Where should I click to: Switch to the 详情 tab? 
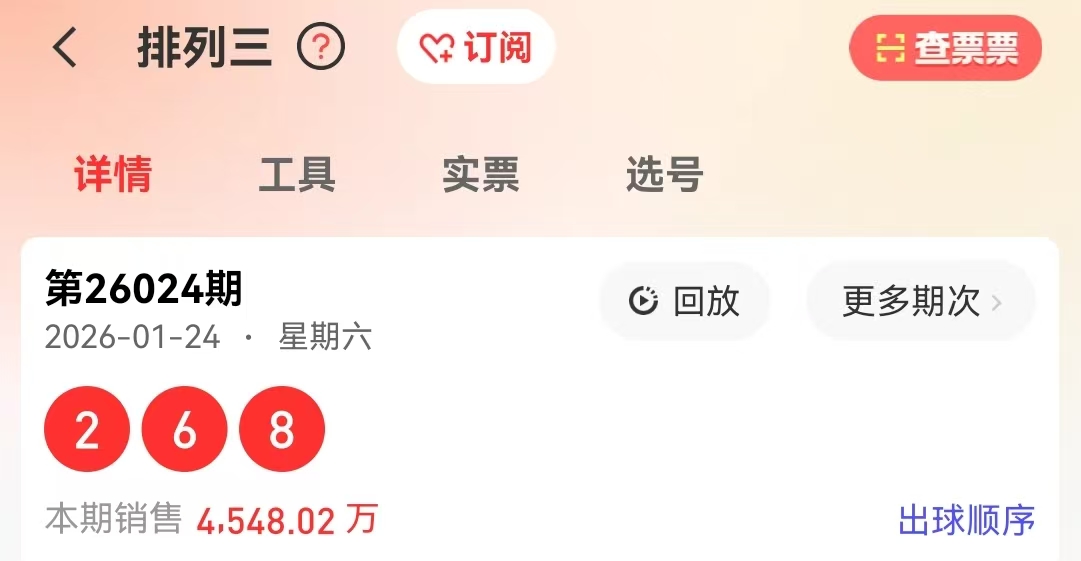coord(112,175)
